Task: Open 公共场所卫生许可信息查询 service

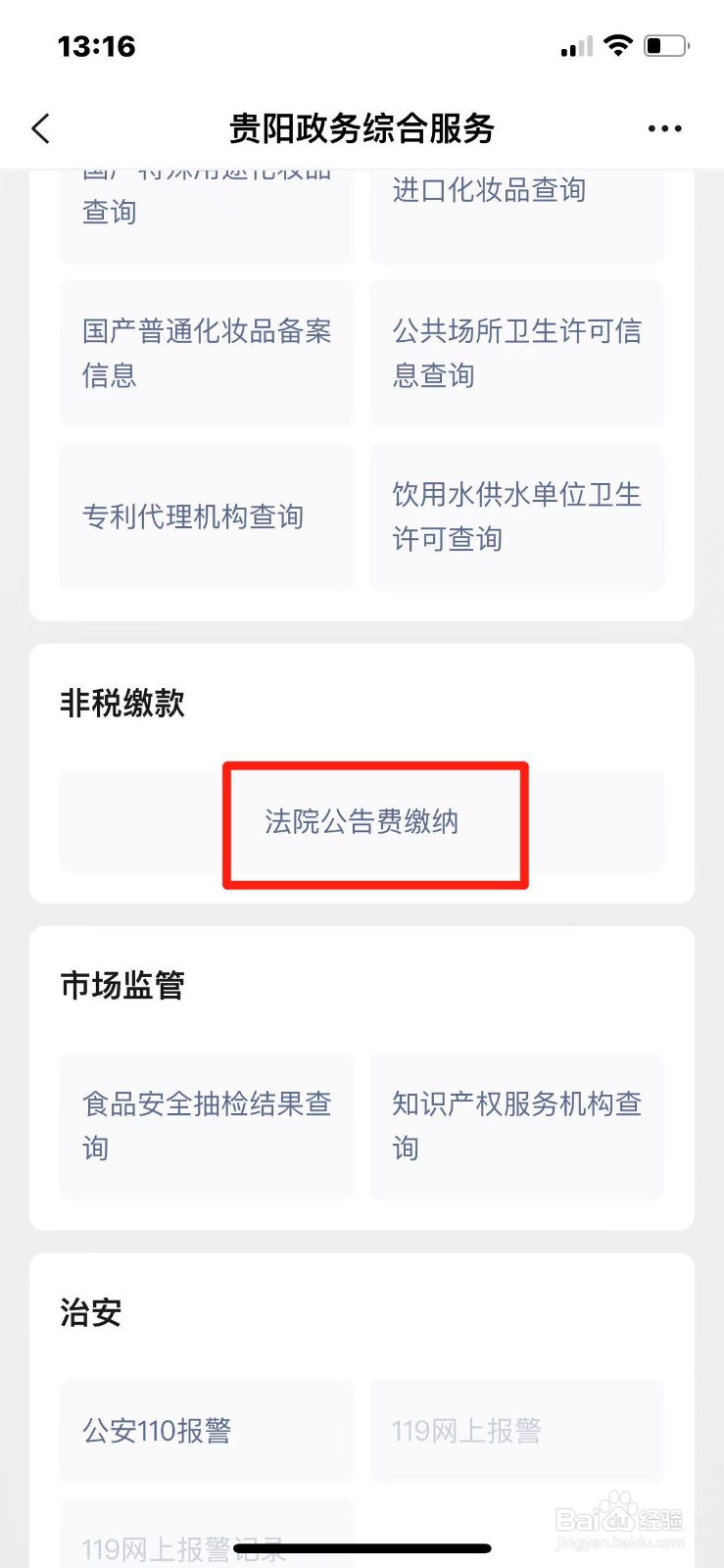Action: tap(516, 353)
